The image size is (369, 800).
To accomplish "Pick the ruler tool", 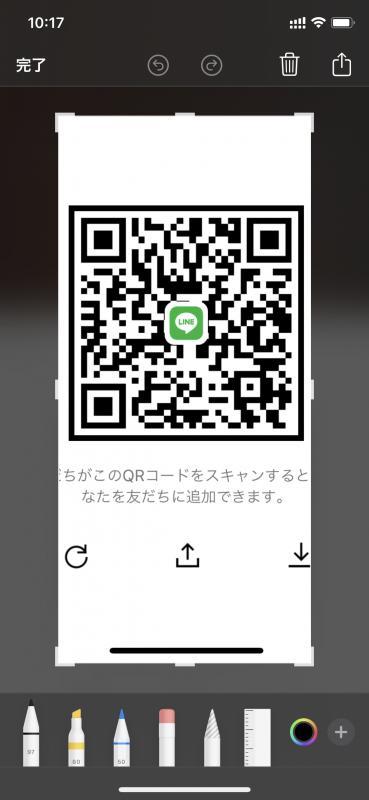I will pyautogui.click(x=257, y=736).
